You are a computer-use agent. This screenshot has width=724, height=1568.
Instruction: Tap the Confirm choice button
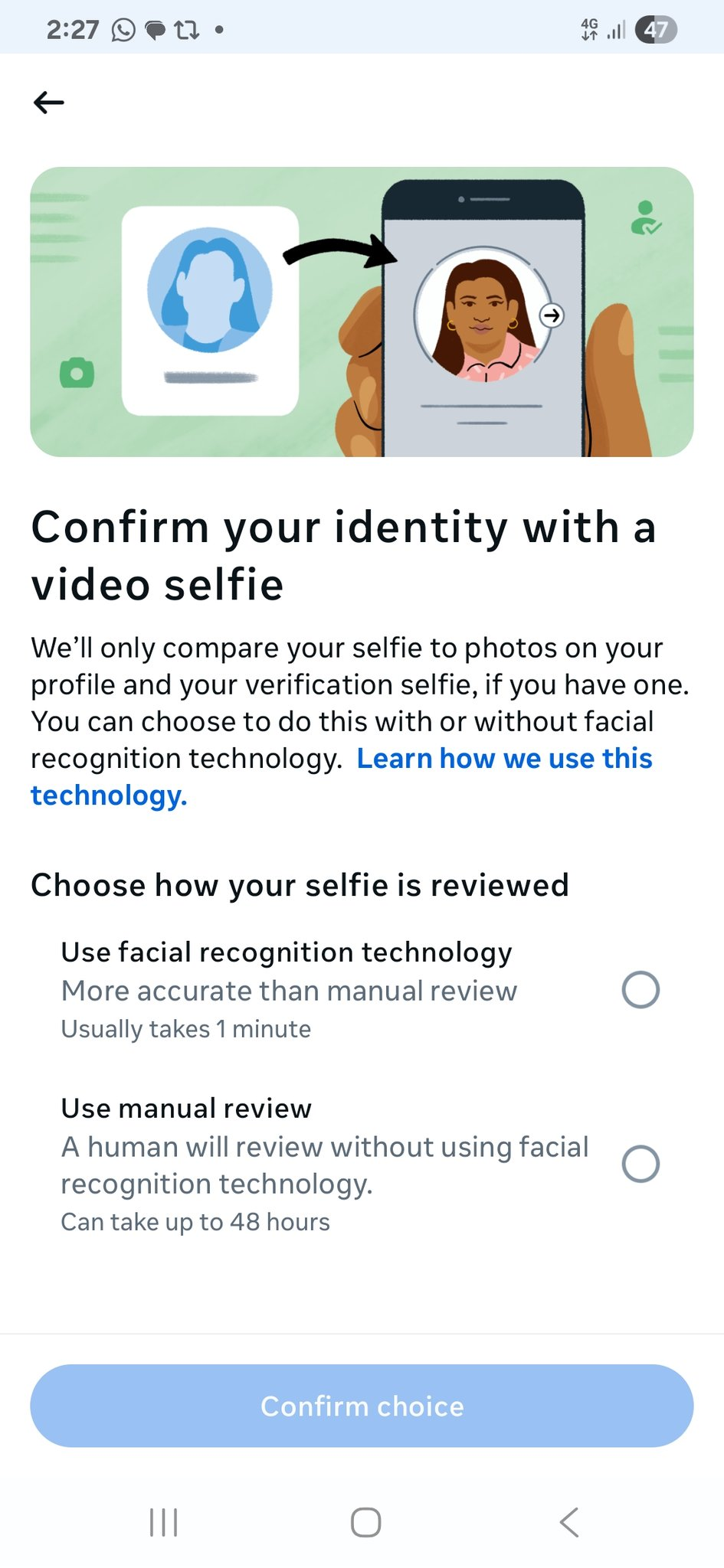[362, 1406]
